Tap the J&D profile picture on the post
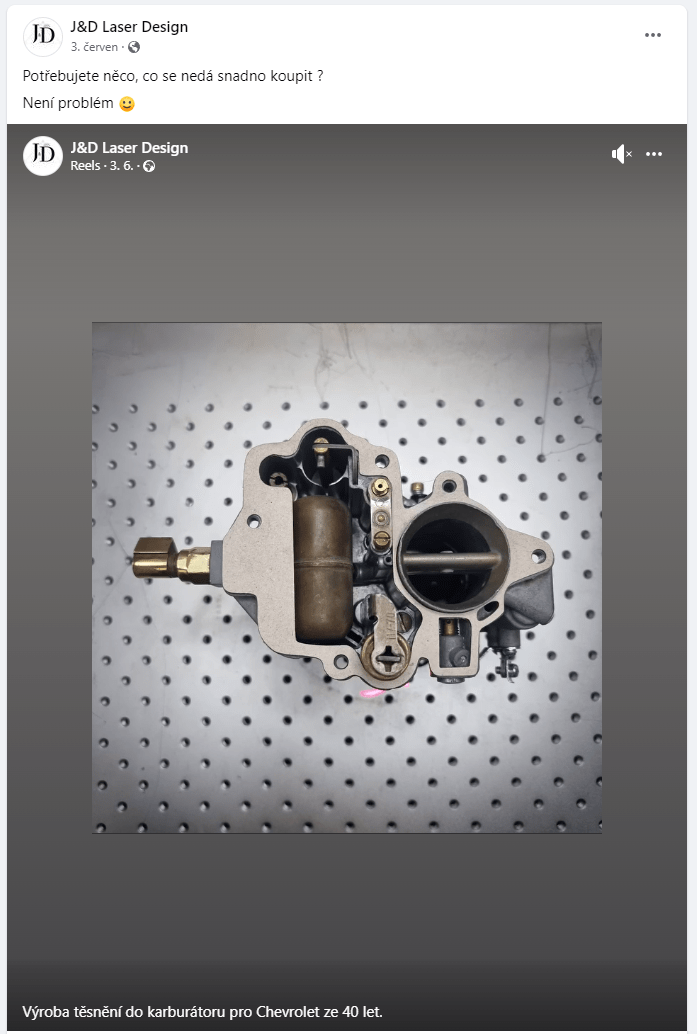Viewport: 697px width, 1034px height. click(x=43, y=36)
